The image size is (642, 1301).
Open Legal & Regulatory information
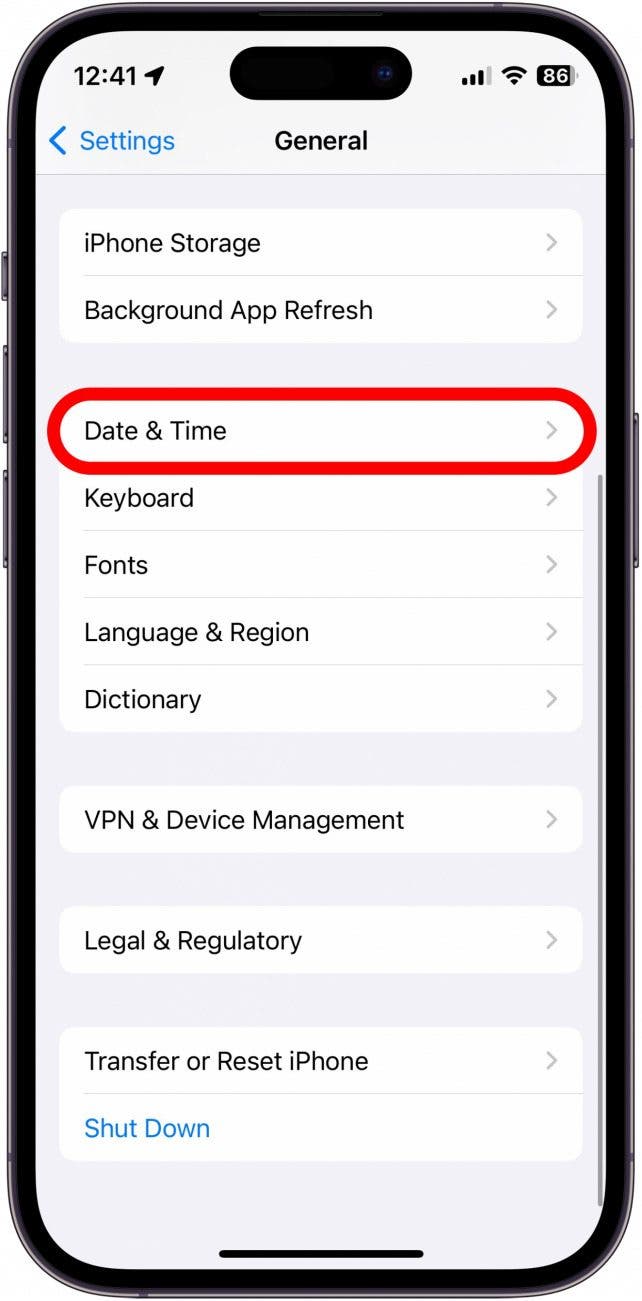coord(320,940)
